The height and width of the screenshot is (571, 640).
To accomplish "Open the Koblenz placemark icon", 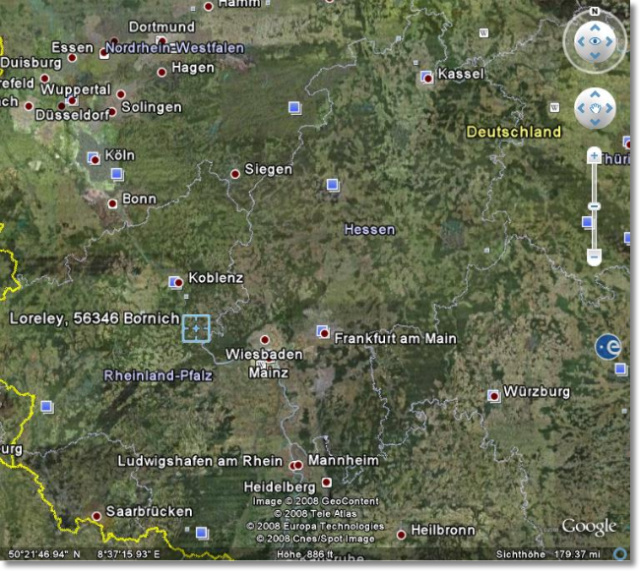I will coord(175,281).
